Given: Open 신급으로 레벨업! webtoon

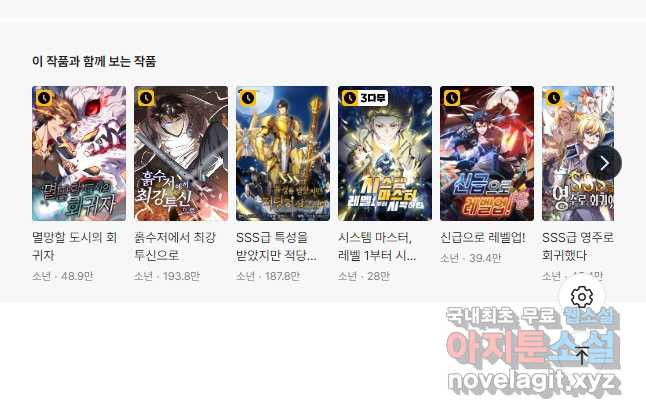Looking at the screenshot, I should point(487,153).
